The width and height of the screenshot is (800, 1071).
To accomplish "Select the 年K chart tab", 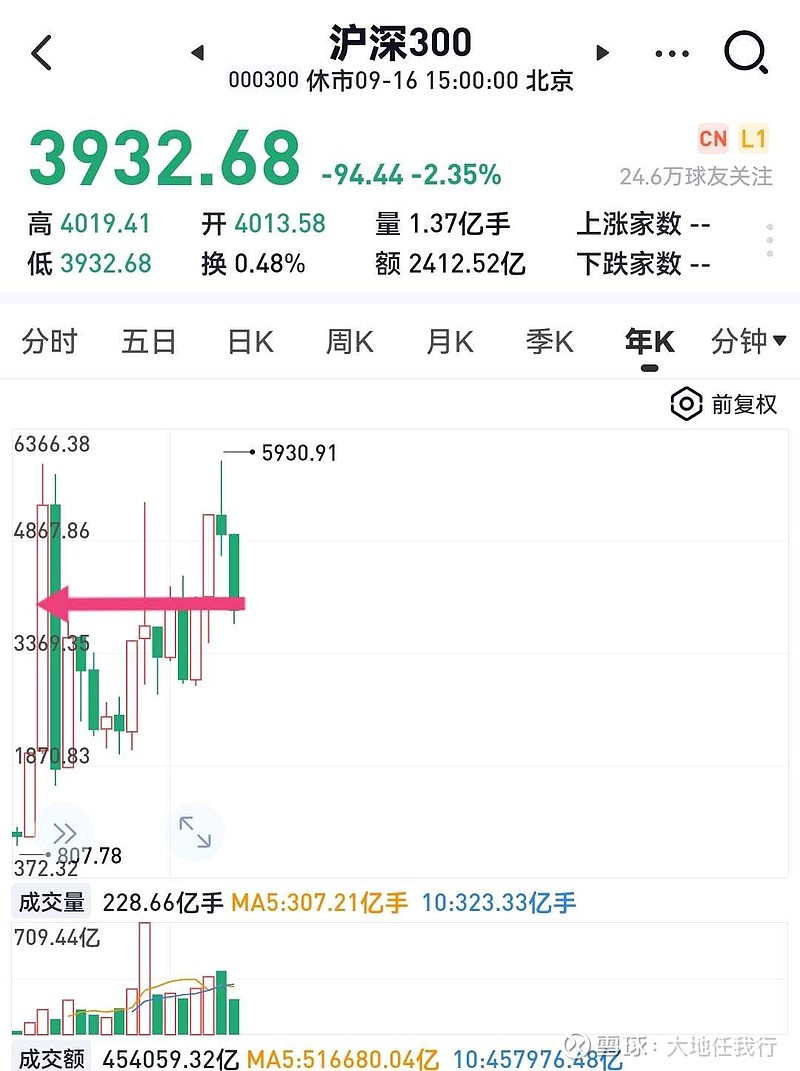I will [650, 343].
